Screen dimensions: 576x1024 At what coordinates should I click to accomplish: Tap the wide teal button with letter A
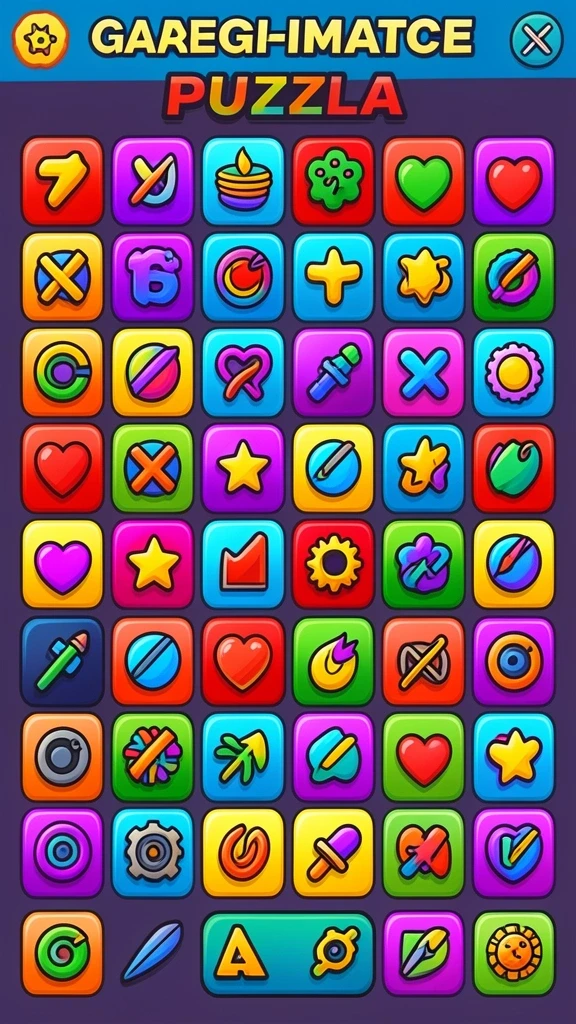tap(288, 953)
